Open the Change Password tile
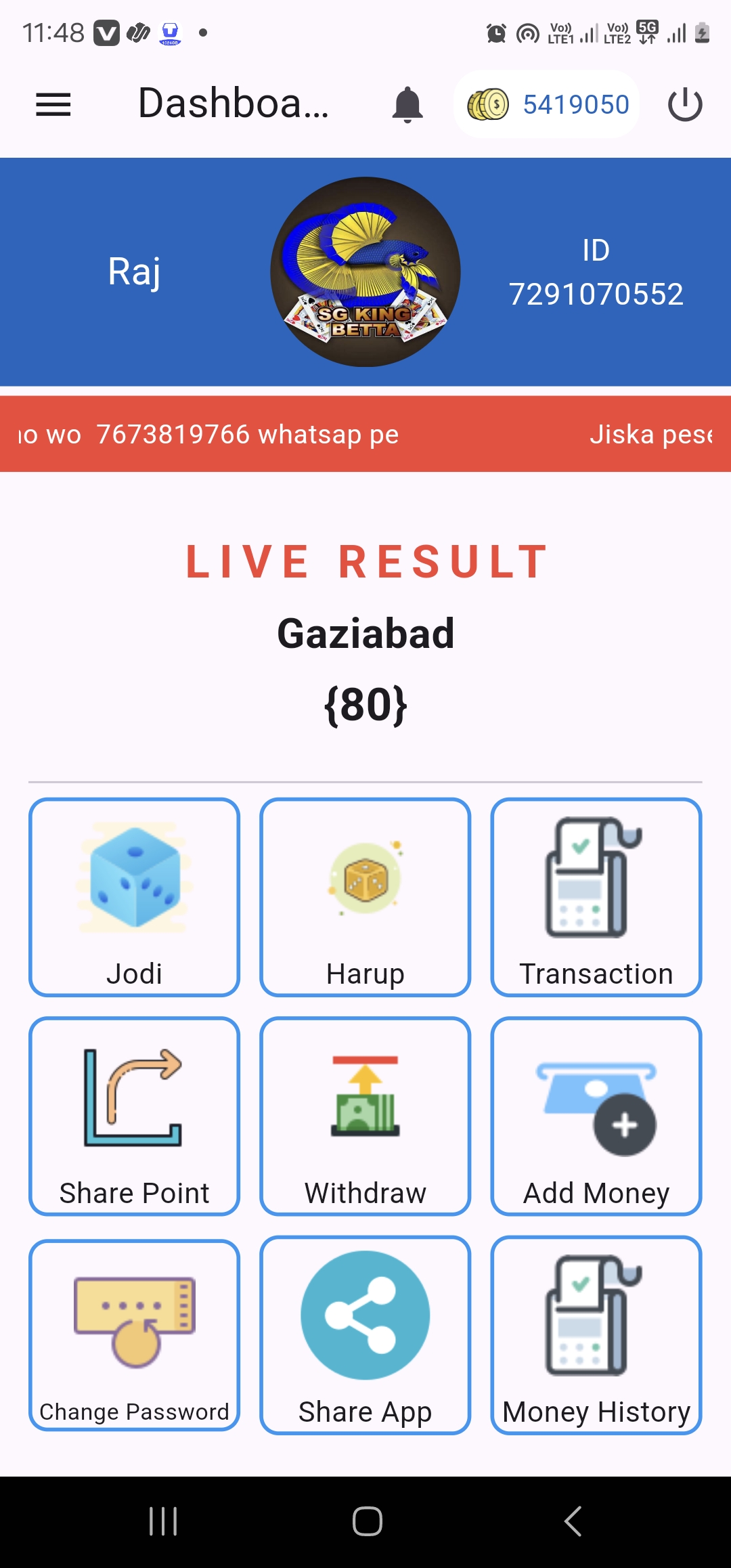Viewport: 731px width, 1568px height. [x=134, y=1335]
